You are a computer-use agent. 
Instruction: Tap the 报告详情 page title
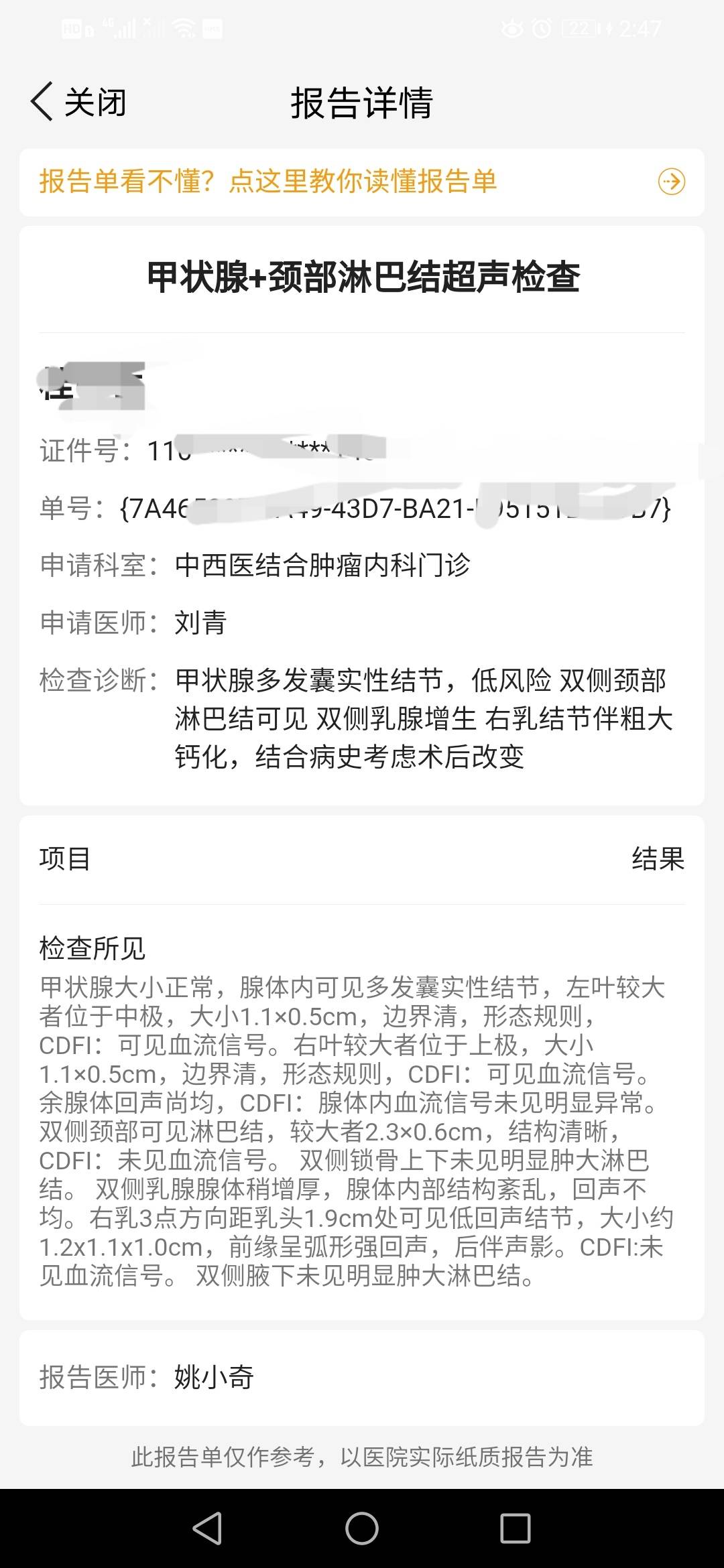click(x=362, y=103)
